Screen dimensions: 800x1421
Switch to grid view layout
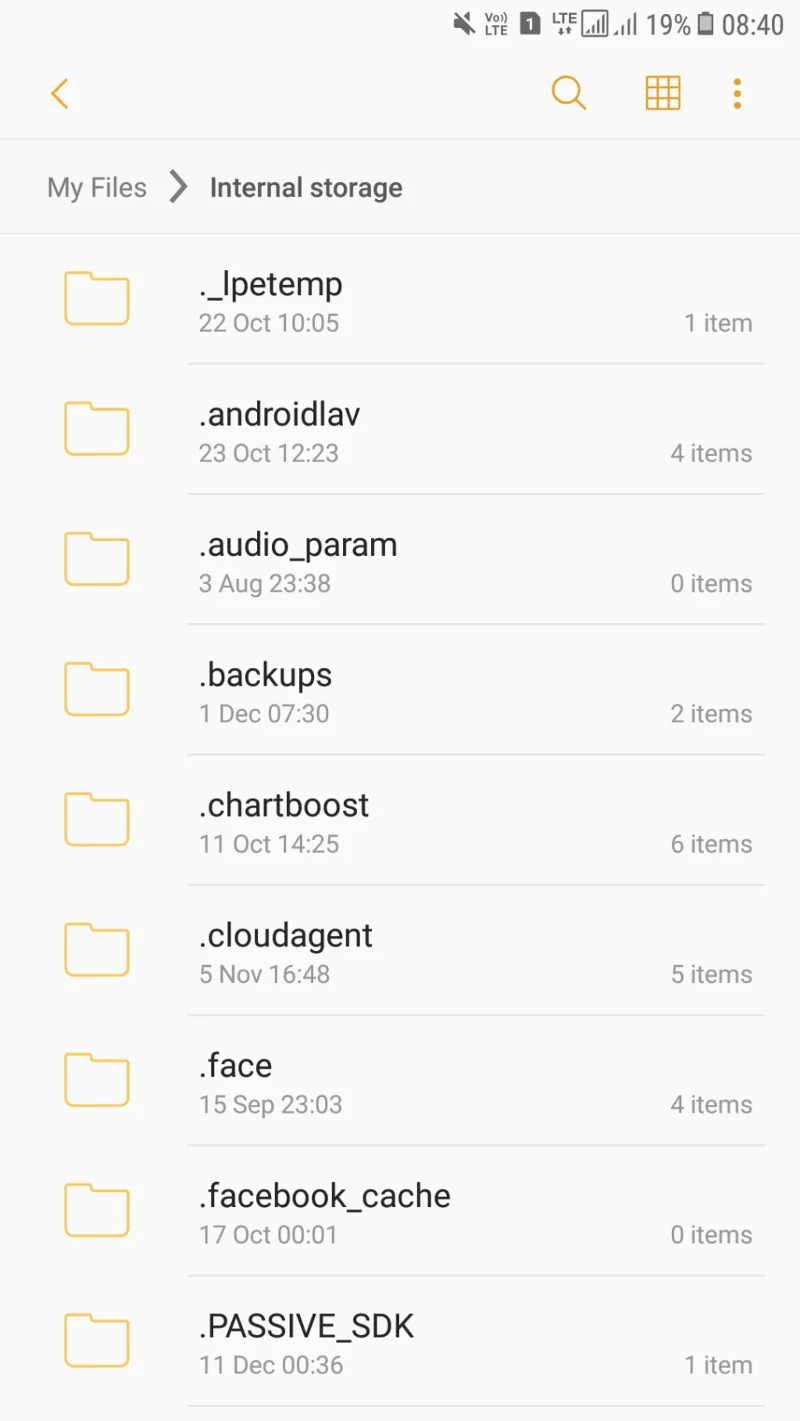[662, 92]
